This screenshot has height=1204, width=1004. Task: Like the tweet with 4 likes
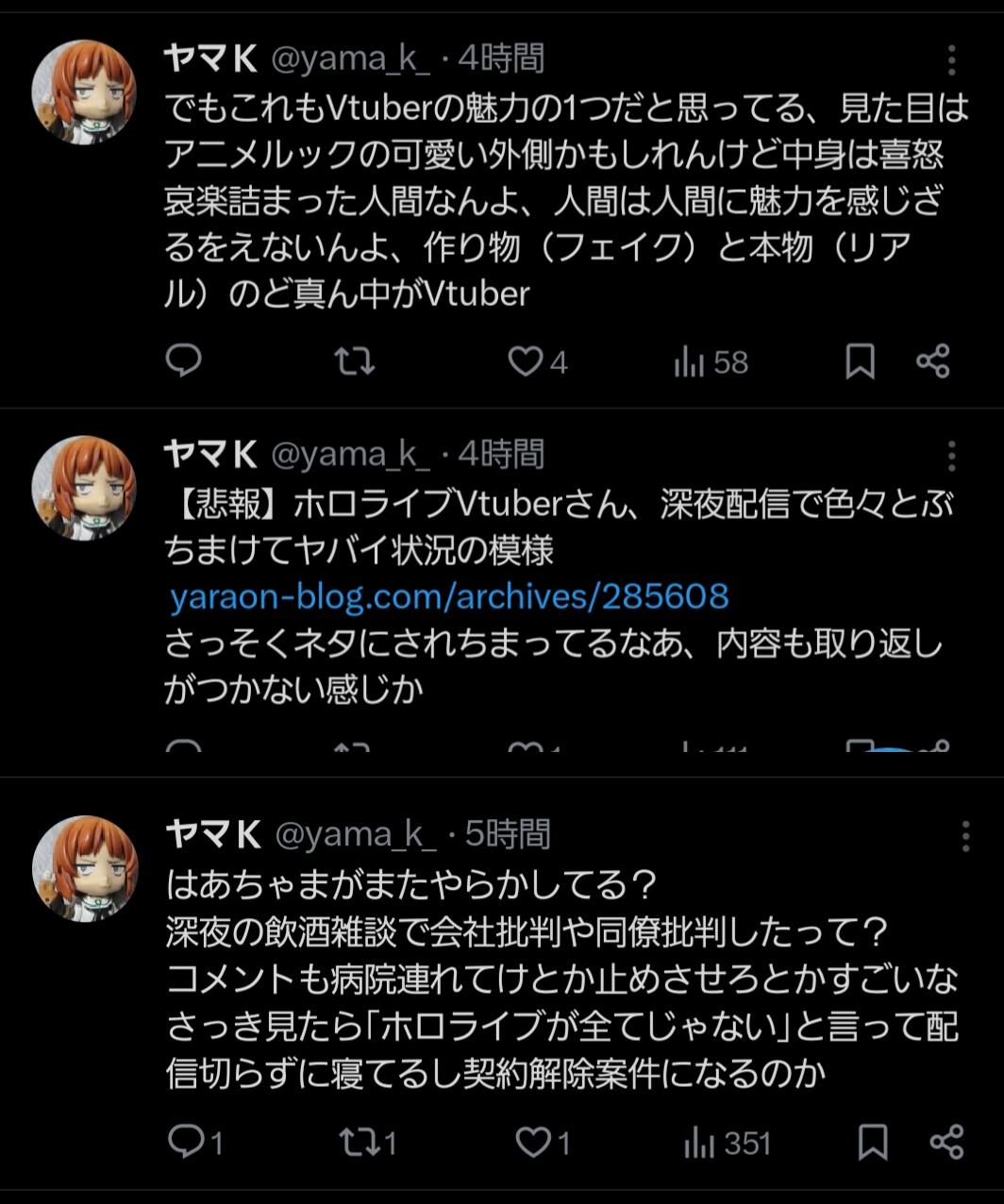click(527, 361)
